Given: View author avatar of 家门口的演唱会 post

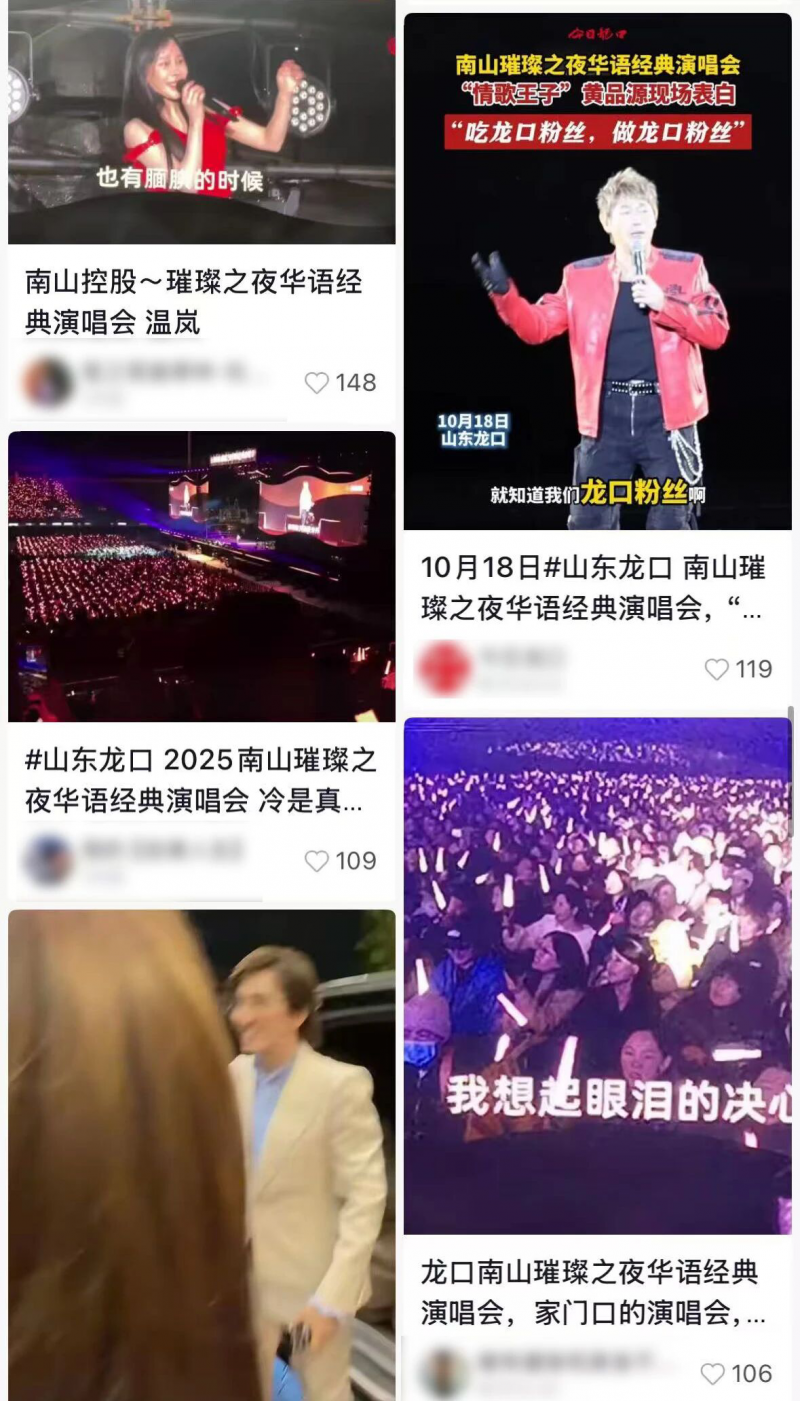Looking at the screenshot, I should pyautogui.click(x=443, y=1373).
